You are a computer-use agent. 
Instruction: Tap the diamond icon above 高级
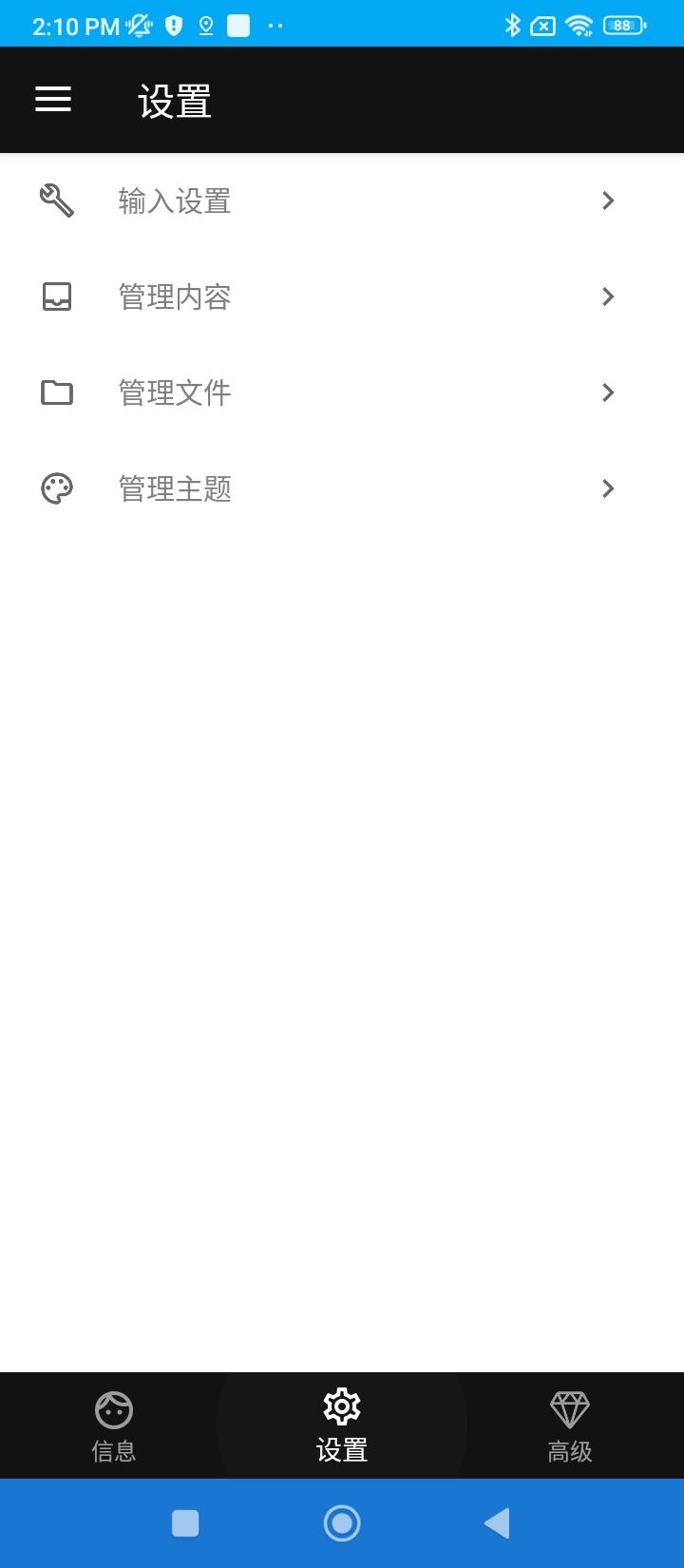(x=569, y=1407)
